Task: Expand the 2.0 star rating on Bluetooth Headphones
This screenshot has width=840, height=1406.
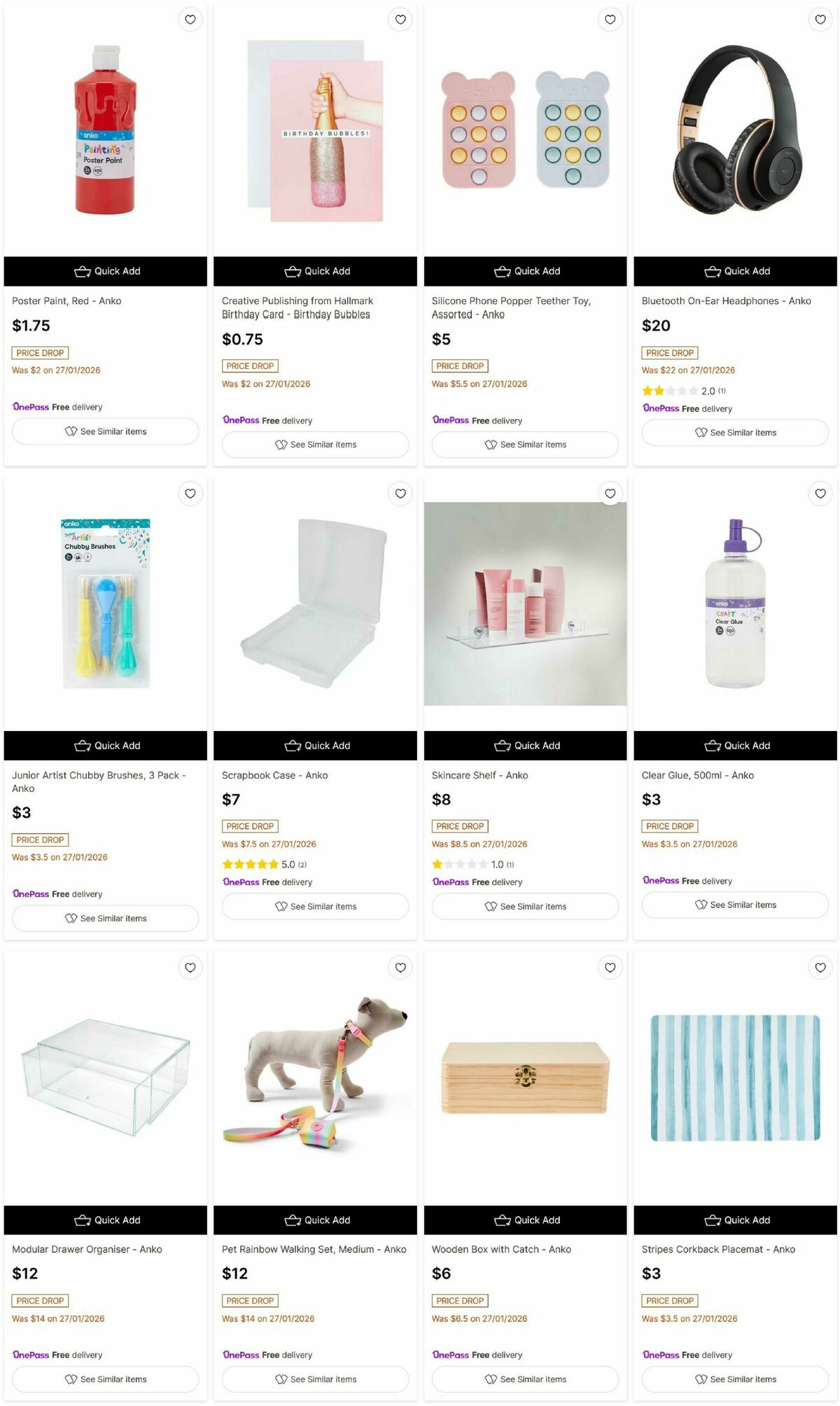Action: coord(682,390)
